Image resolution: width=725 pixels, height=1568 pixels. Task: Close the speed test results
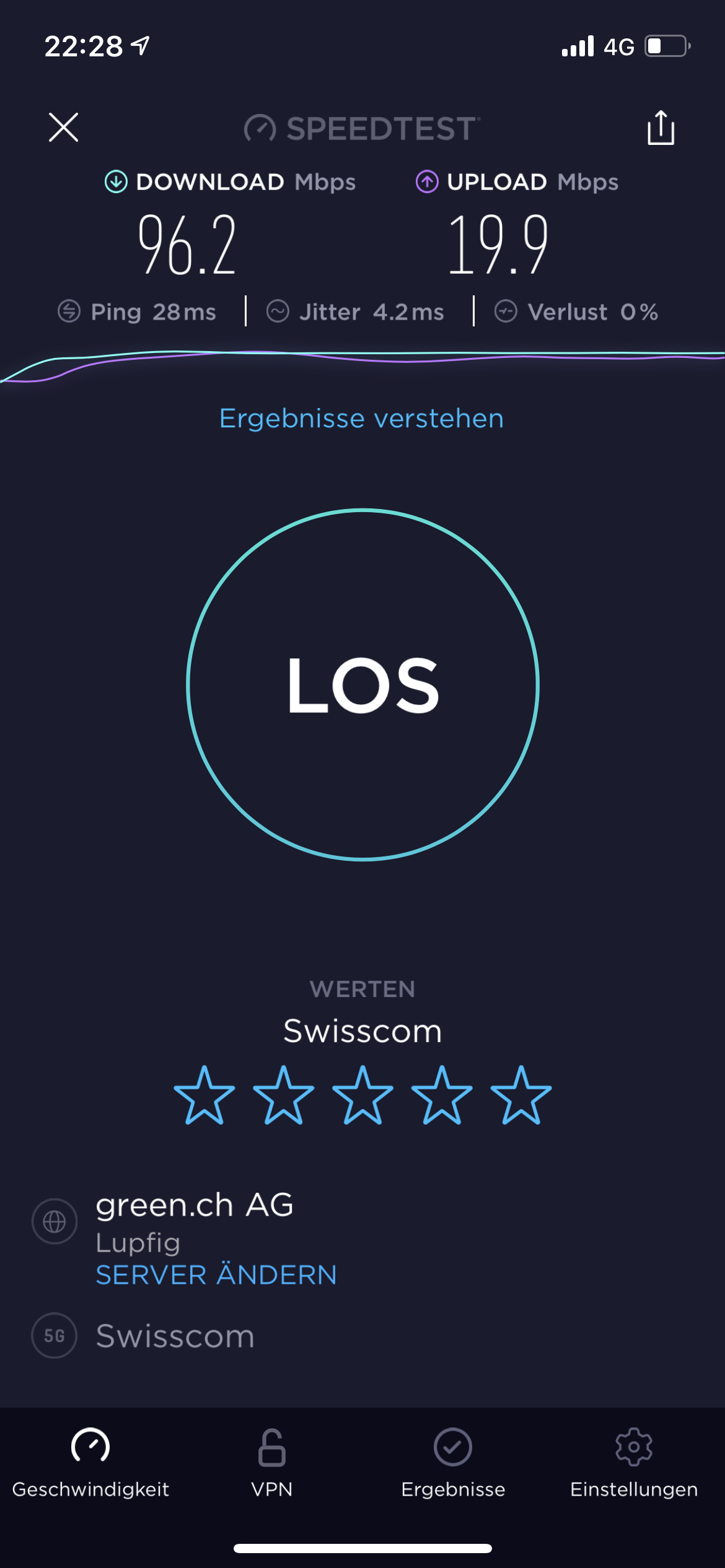(63, 128)
